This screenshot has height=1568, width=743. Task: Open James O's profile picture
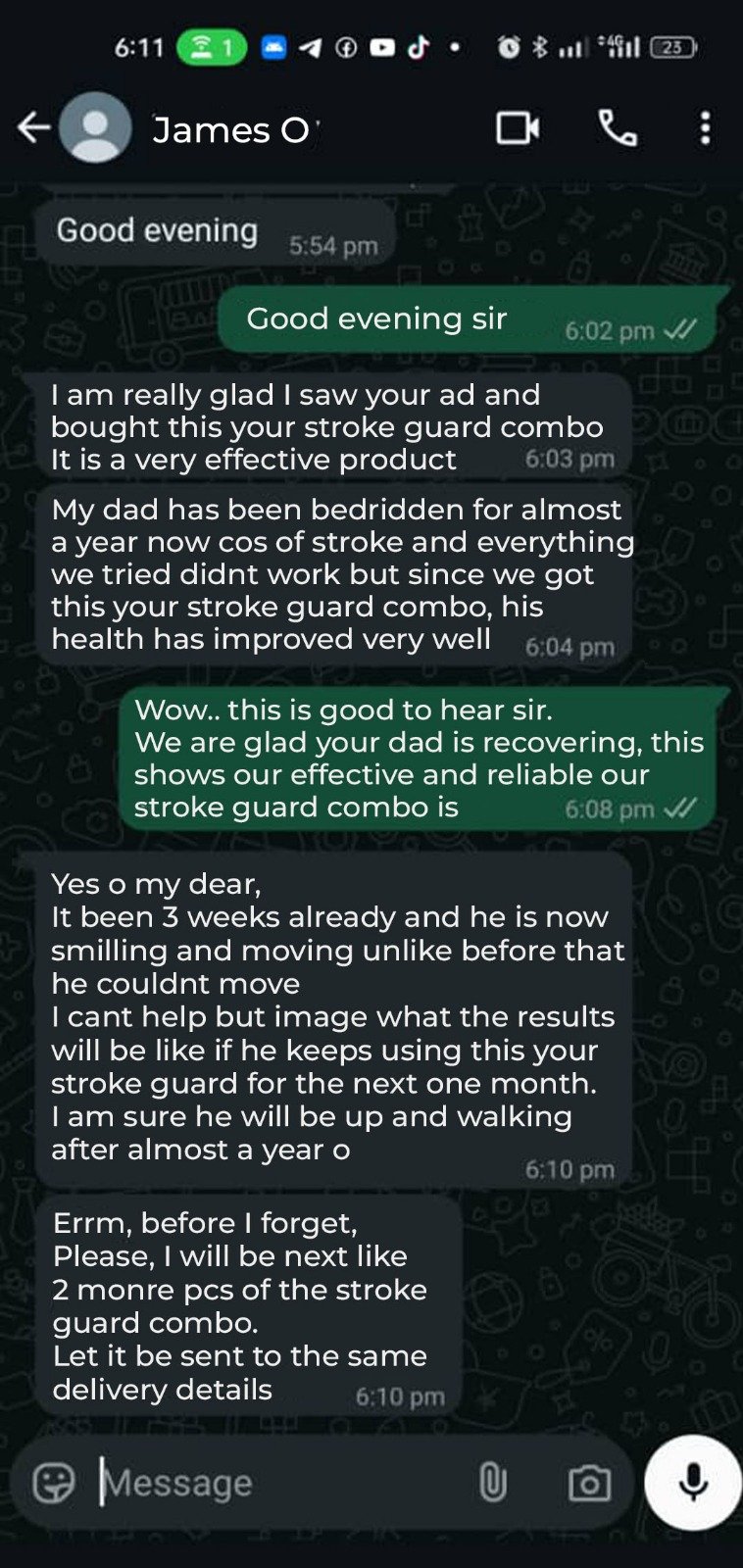[x=95, y=127]
